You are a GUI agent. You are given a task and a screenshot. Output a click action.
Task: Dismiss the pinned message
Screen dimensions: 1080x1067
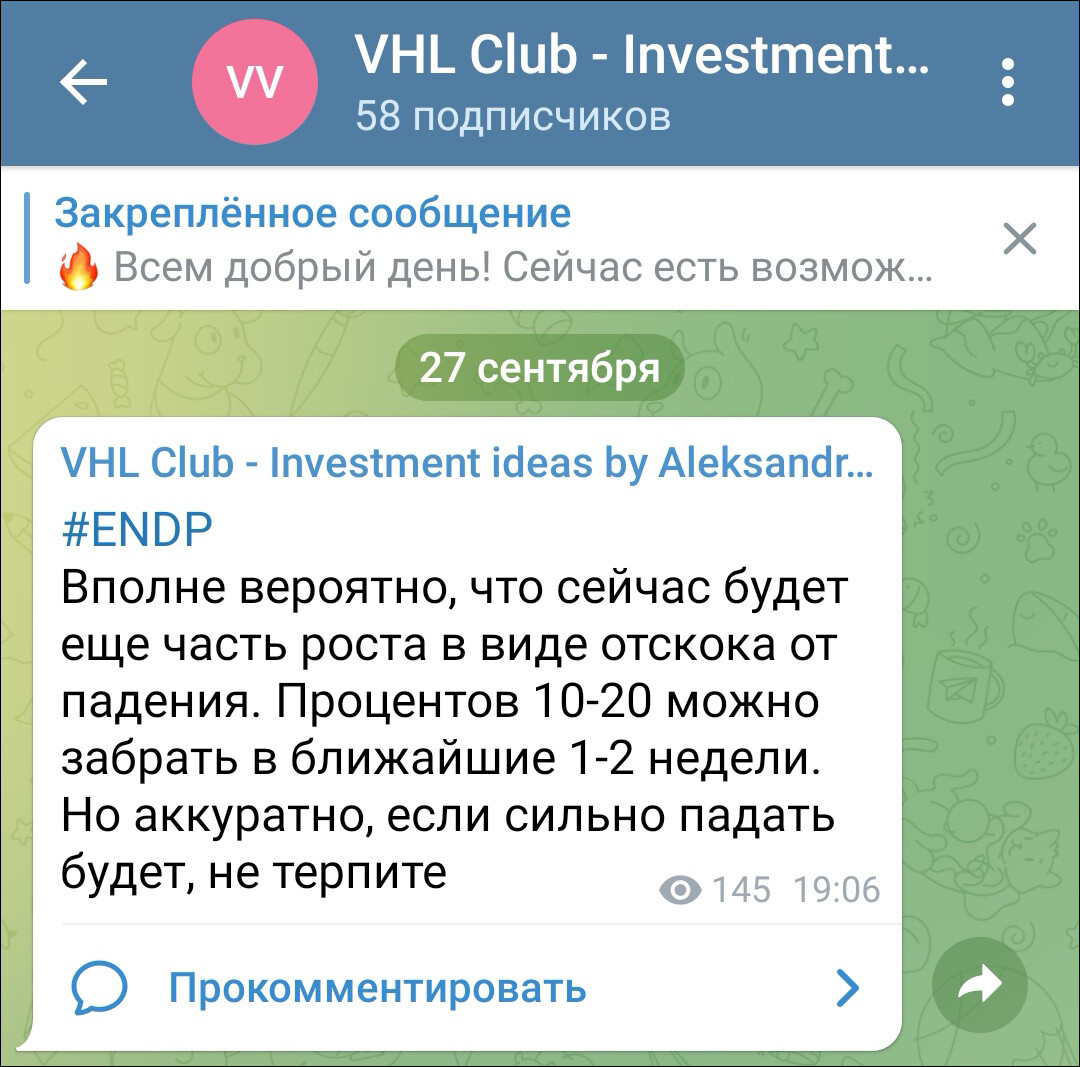[x=1019, y=240]
